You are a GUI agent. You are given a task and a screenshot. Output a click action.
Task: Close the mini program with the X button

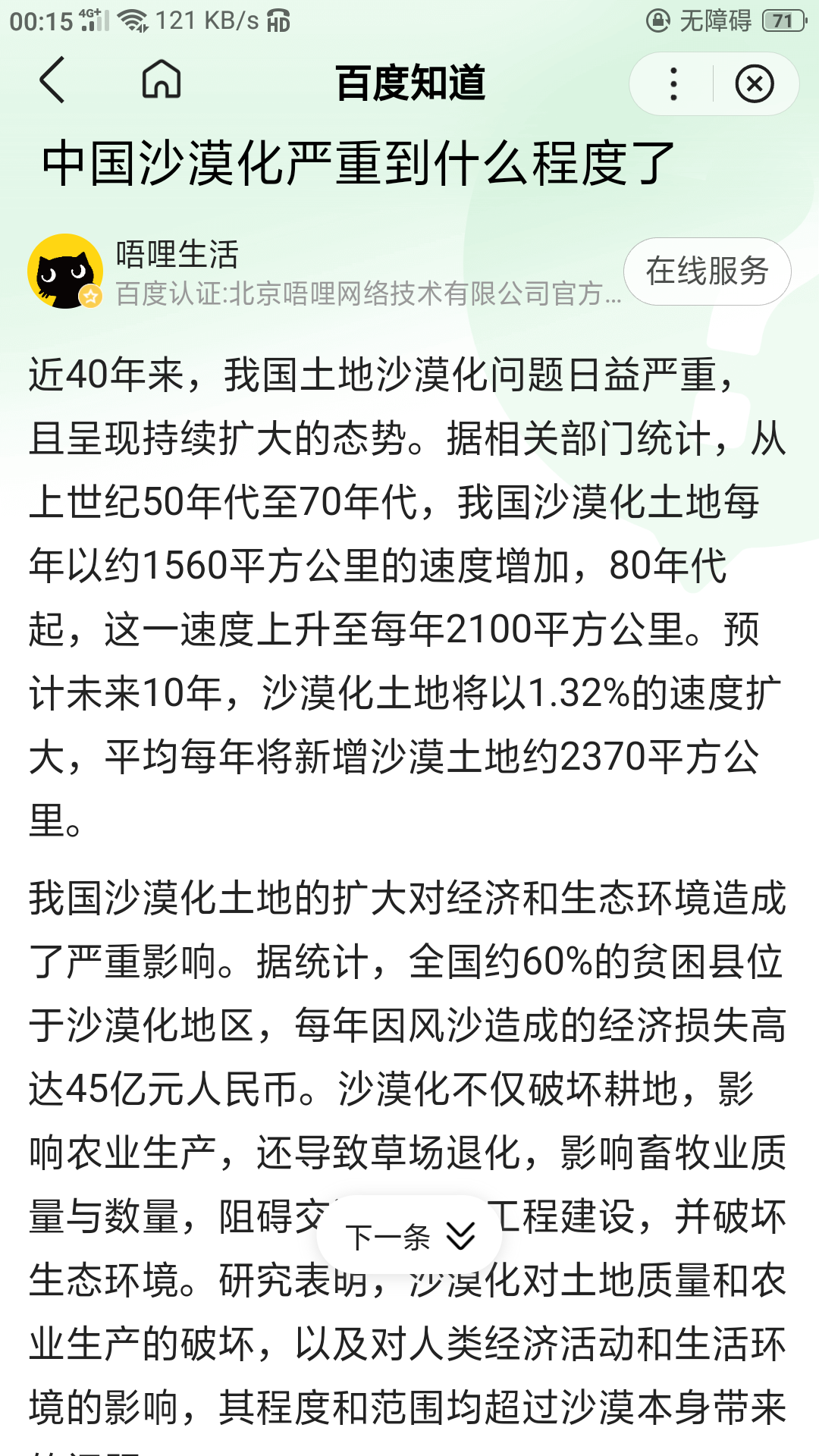pyautogui.click(x=755, y=83)
